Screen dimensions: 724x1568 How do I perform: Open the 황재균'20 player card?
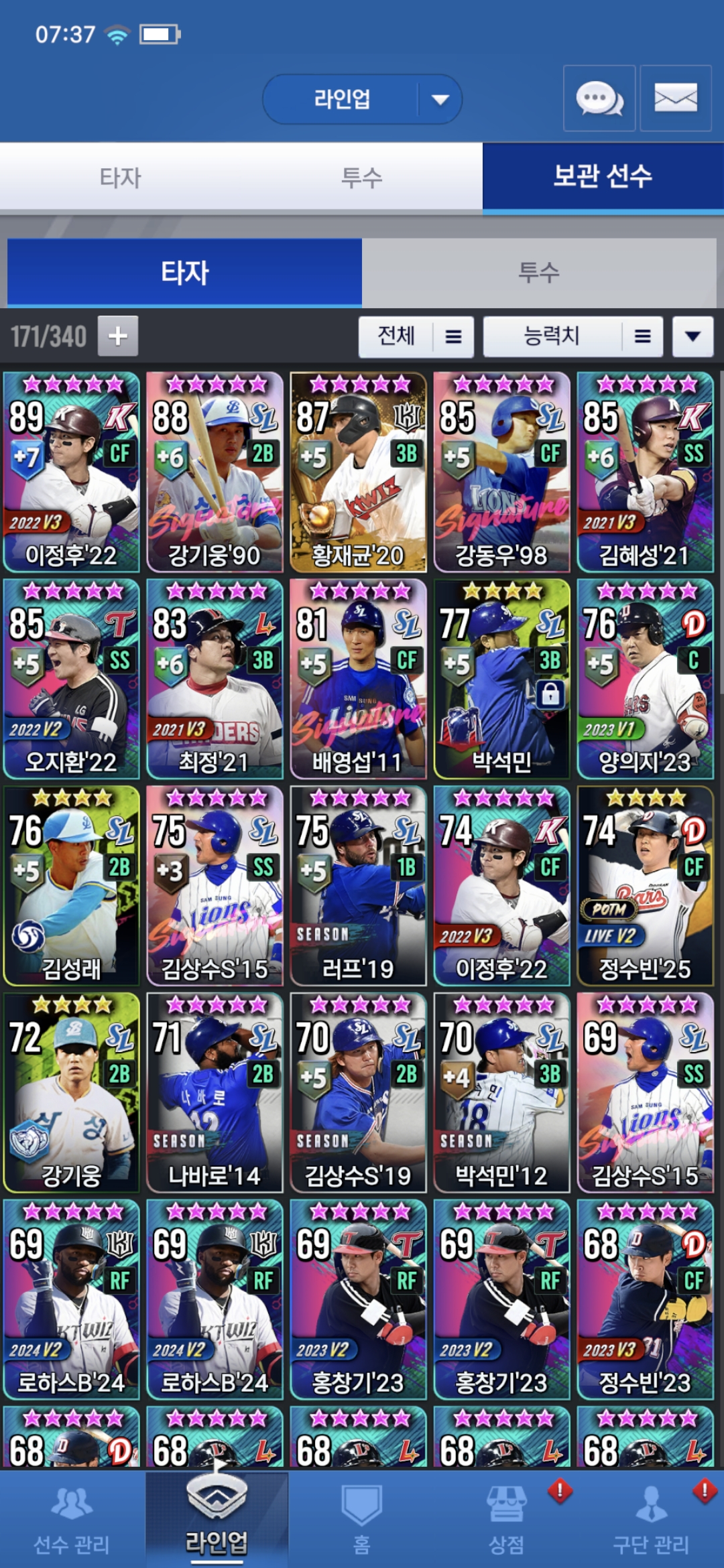coord(358,472)
